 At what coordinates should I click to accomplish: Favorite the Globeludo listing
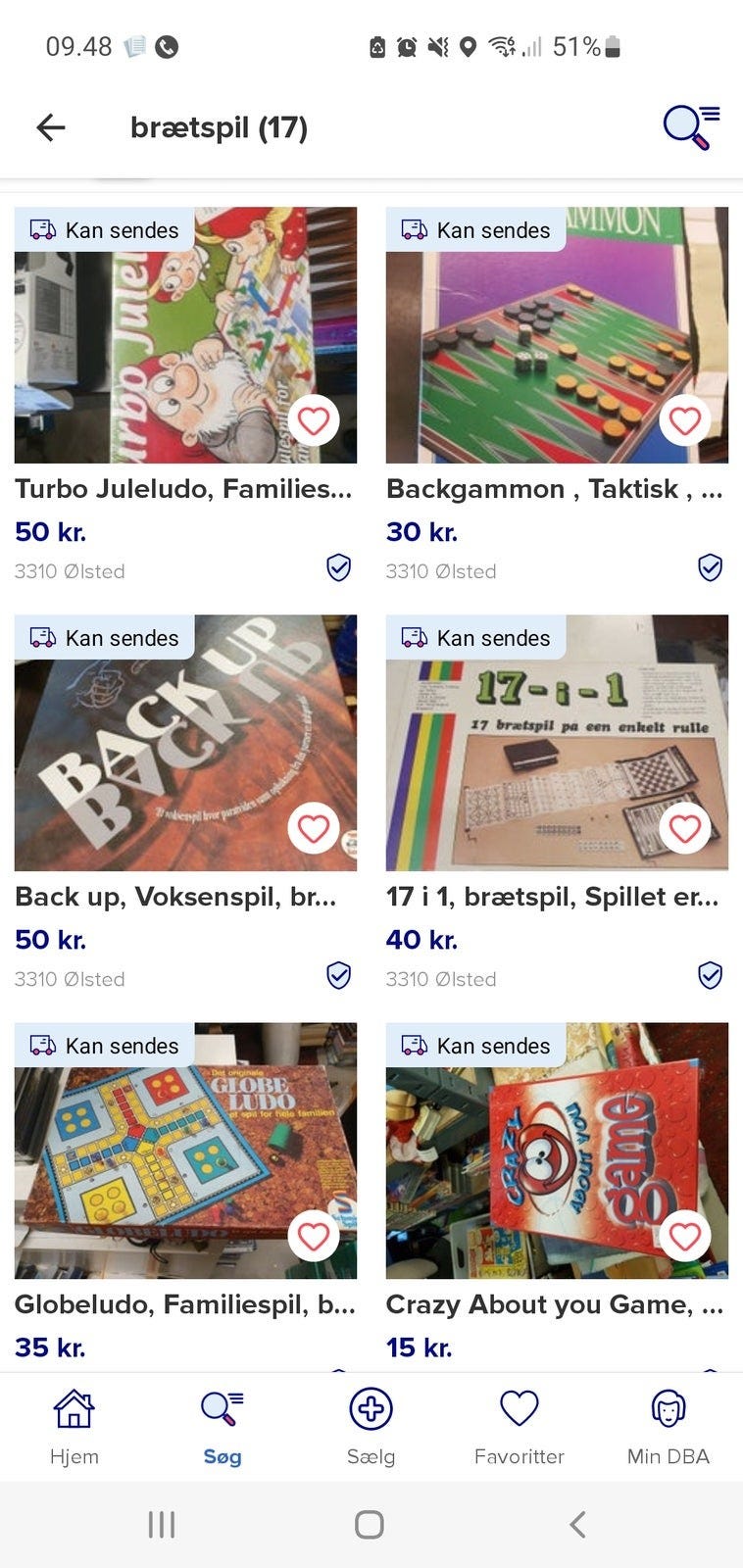(x=314, y=1236)
